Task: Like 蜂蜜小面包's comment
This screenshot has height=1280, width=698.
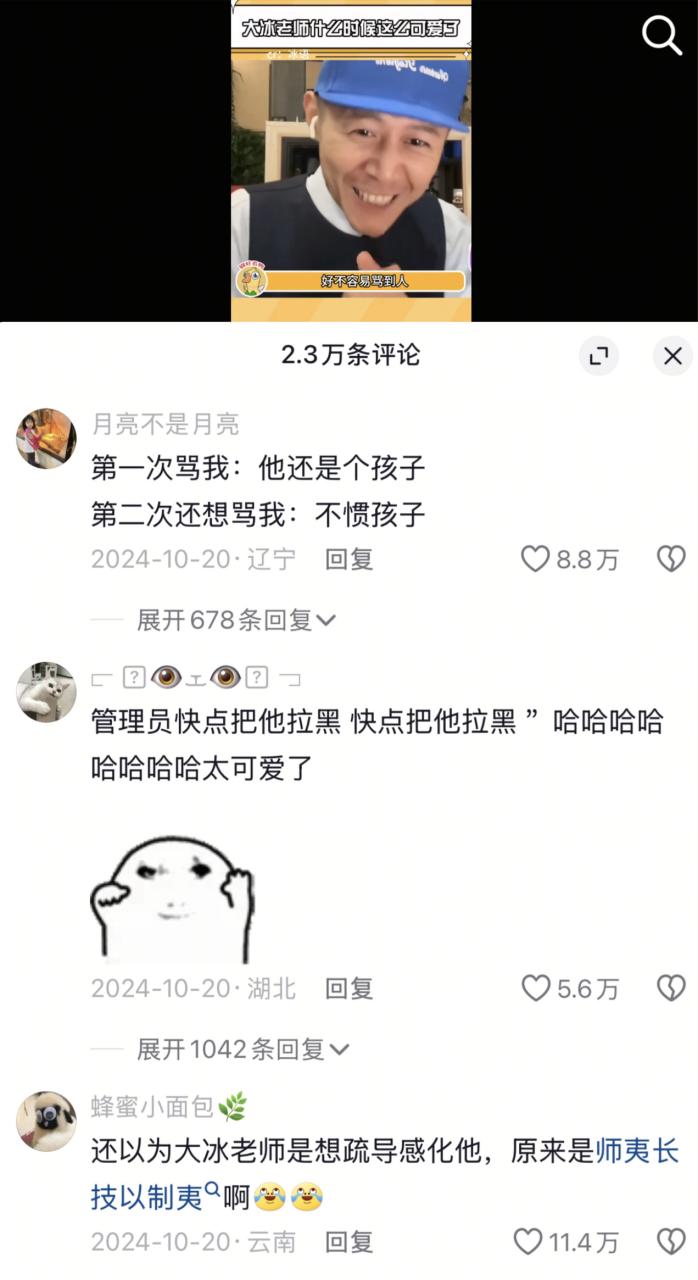Action: [x=529, y=1242]
